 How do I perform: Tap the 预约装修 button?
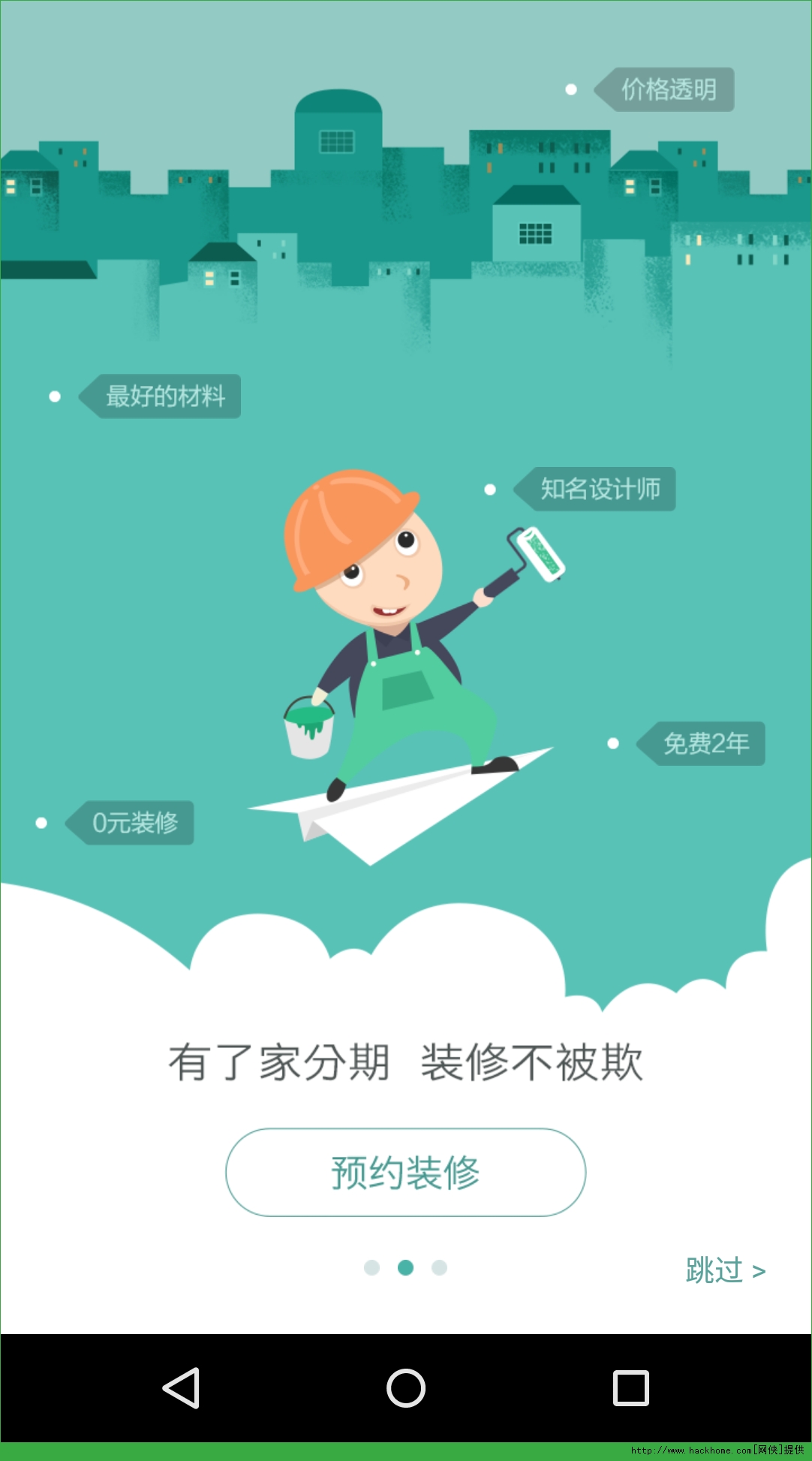pos(405,1172)
